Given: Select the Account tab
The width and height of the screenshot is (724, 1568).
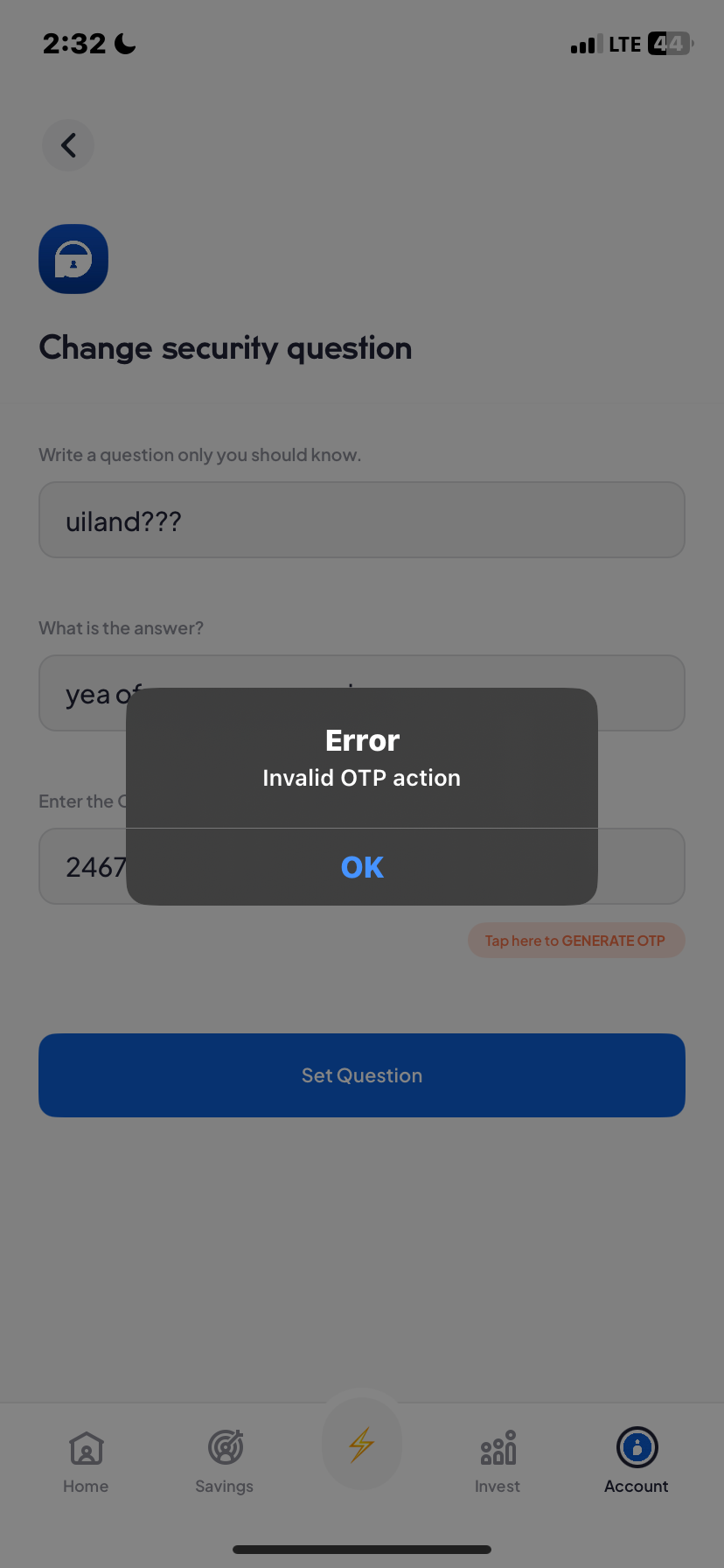Looking at the screenshot, I should coord(637,1459).
